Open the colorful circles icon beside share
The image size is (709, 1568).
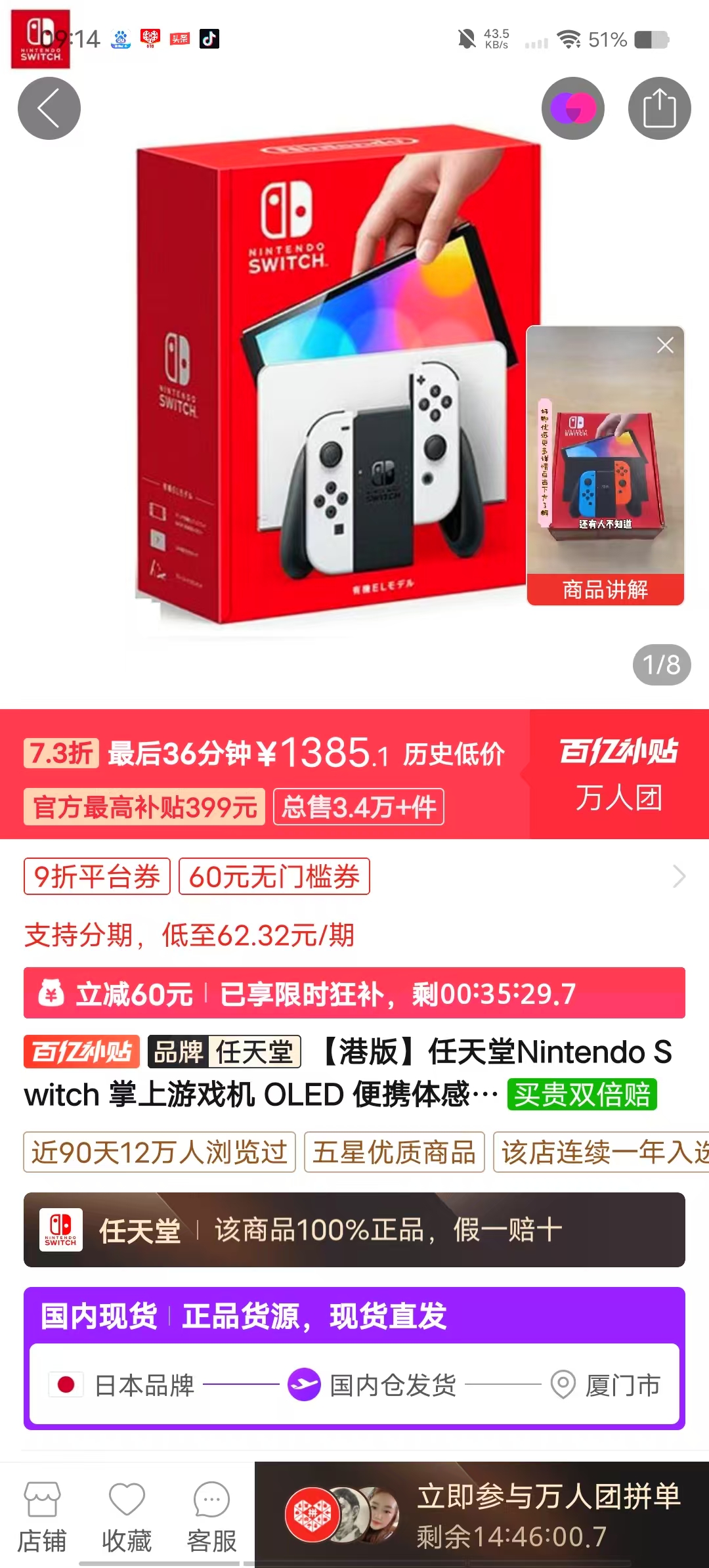pos(573,108)
